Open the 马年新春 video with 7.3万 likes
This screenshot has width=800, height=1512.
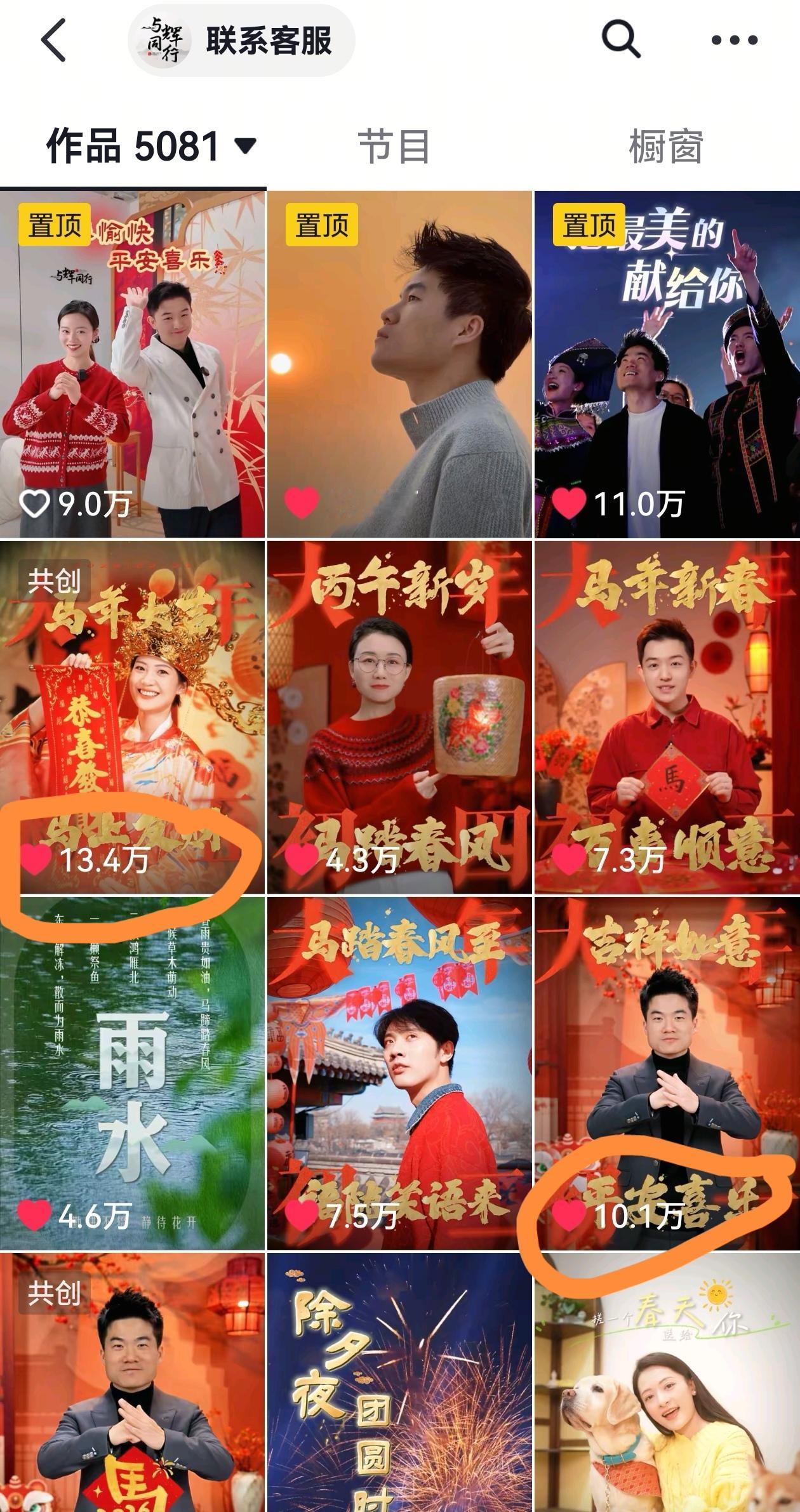click(x=667, y=717)
